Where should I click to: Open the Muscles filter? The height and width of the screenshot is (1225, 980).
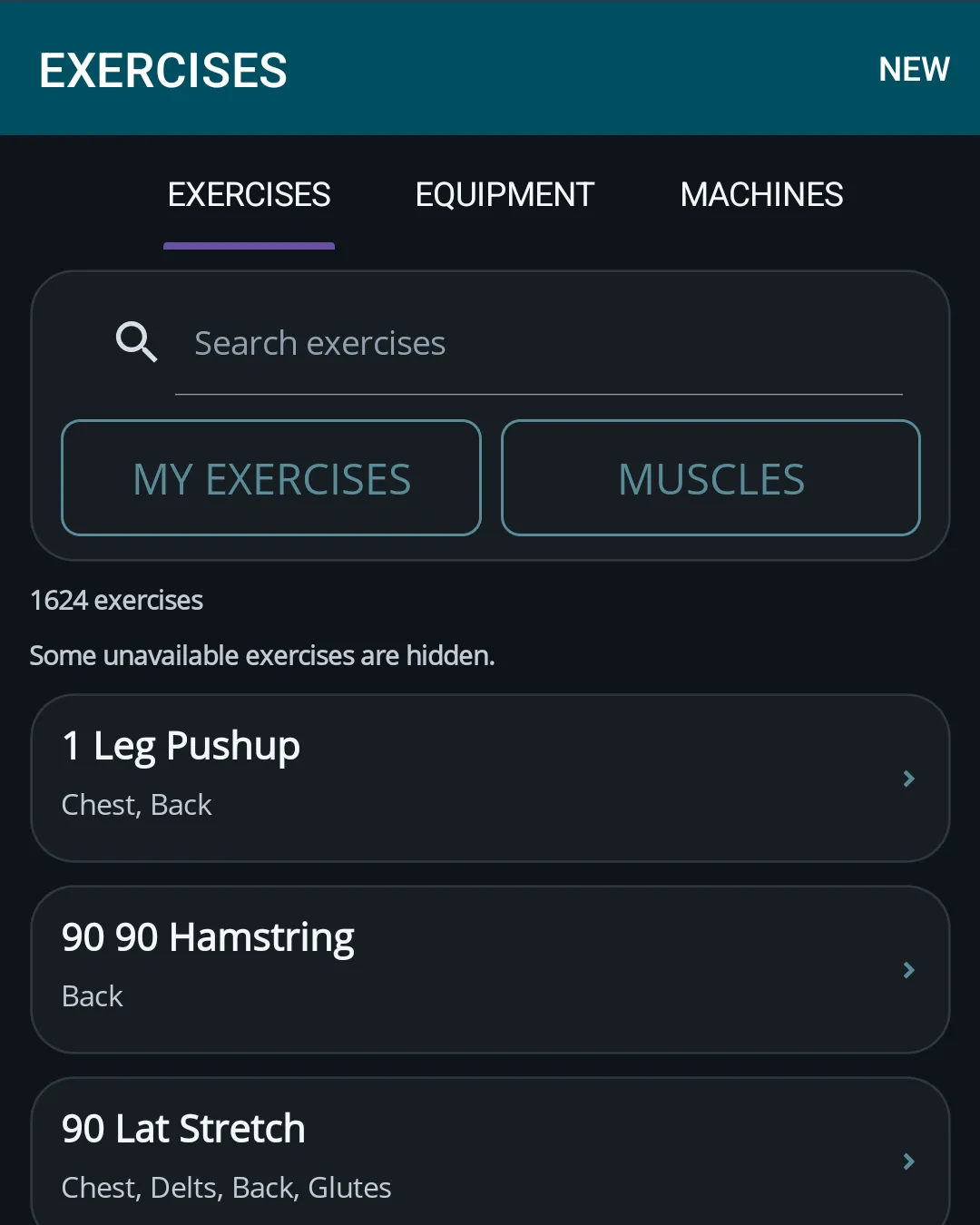coord(711,478)
